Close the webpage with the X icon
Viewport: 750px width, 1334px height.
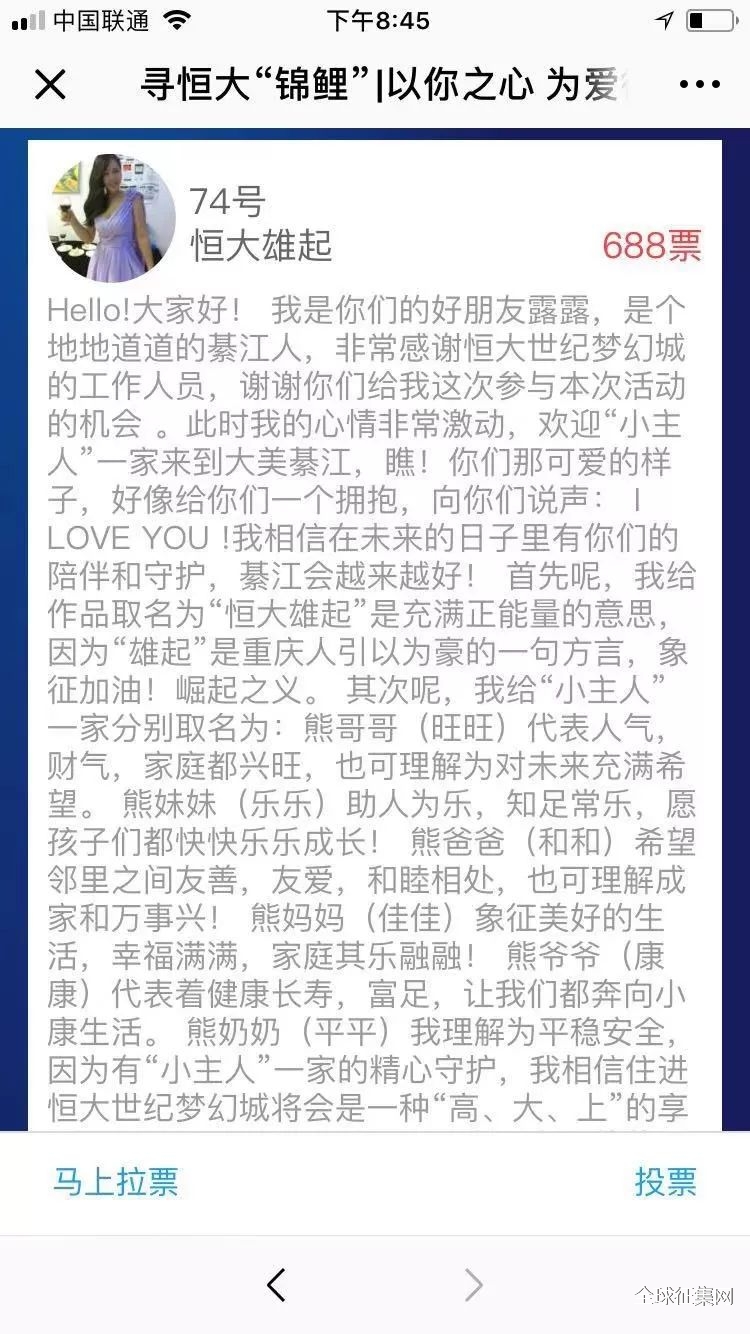(50, 85)
